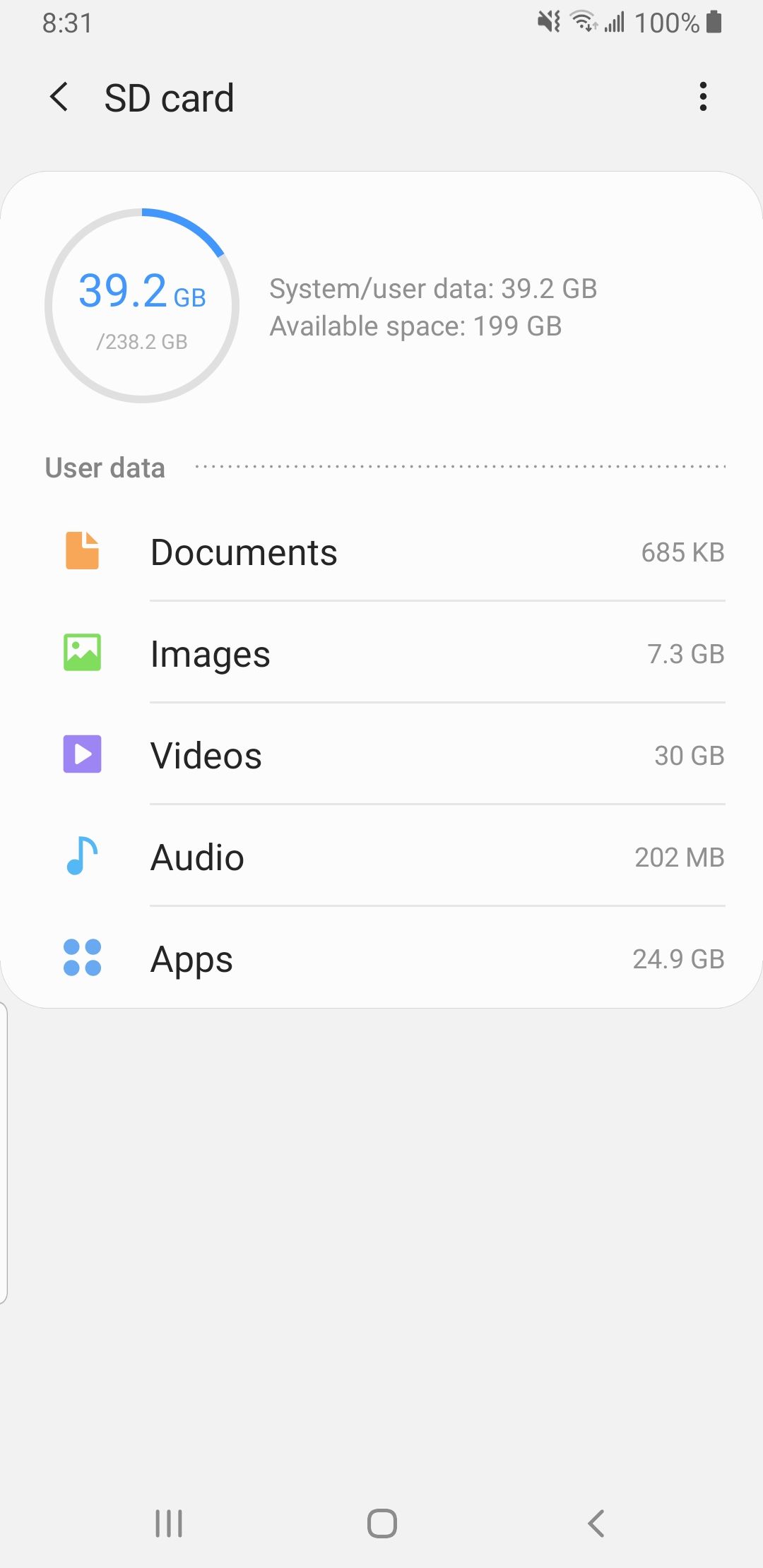The height and width of the screenshot is (1568, 763).
Task: Select the orange Documents icon
Action: click(81, 552)
